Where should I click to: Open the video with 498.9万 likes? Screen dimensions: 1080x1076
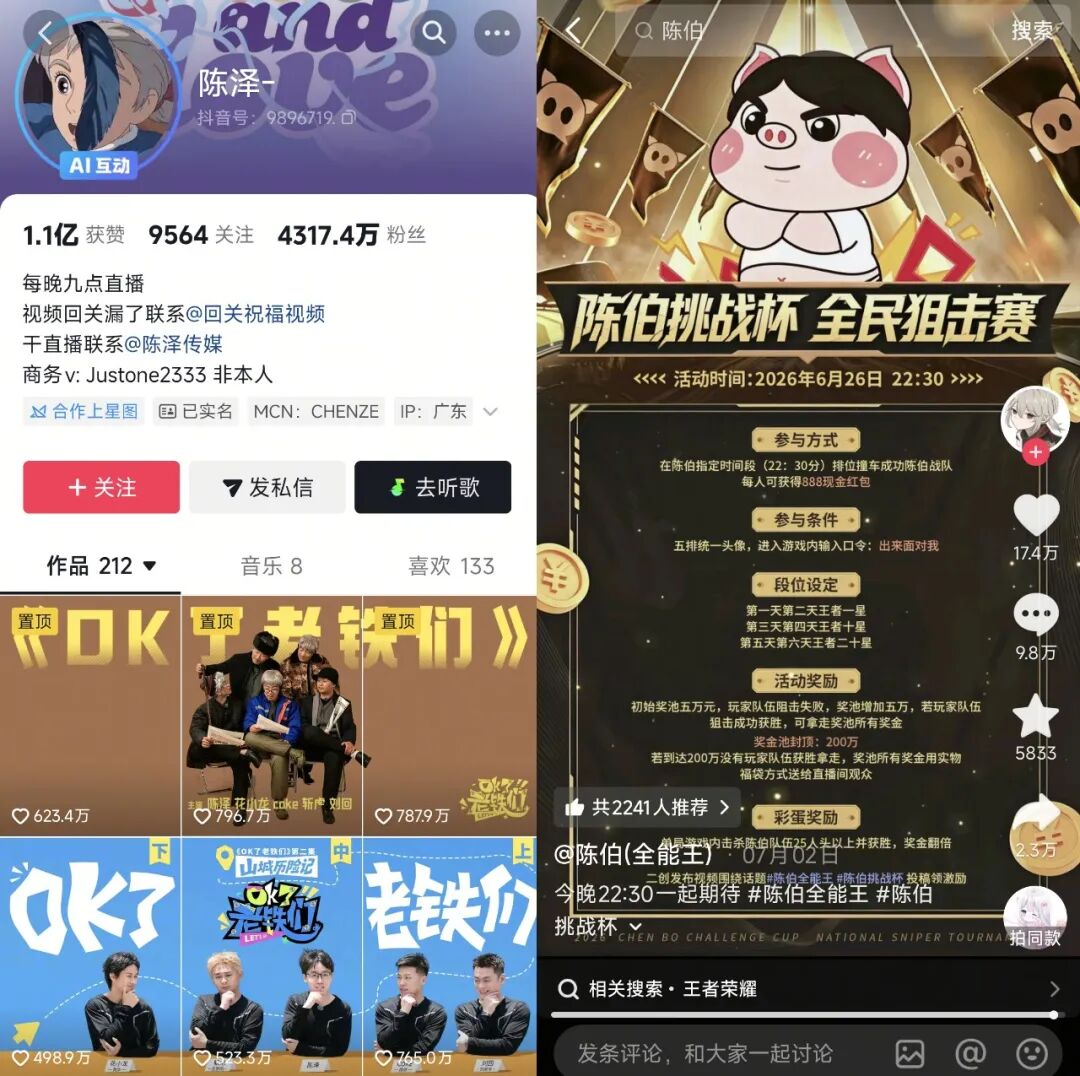click(90, 956)
